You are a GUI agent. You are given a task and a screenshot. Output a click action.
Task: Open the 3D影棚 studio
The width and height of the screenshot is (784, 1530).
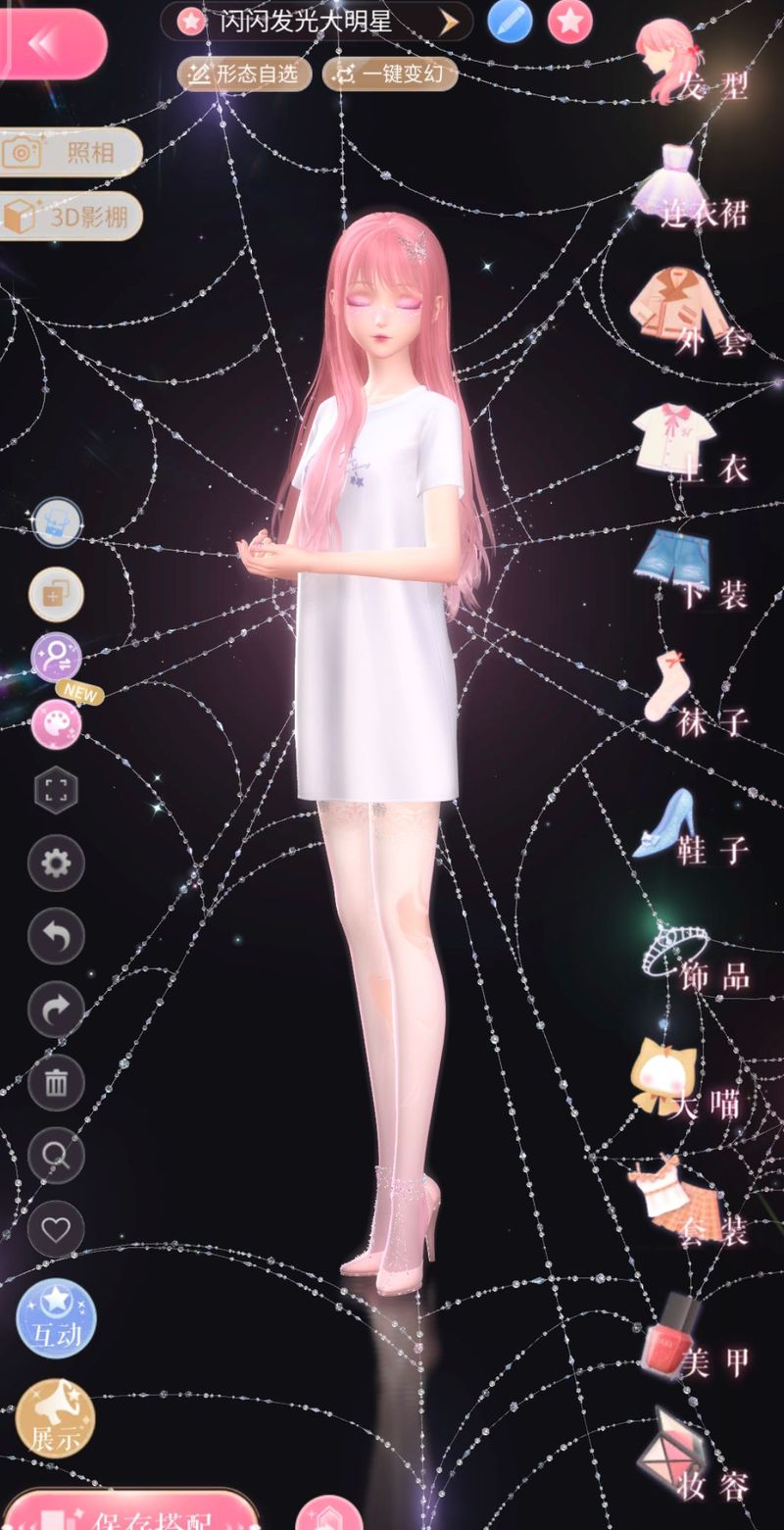pos(71,217)
